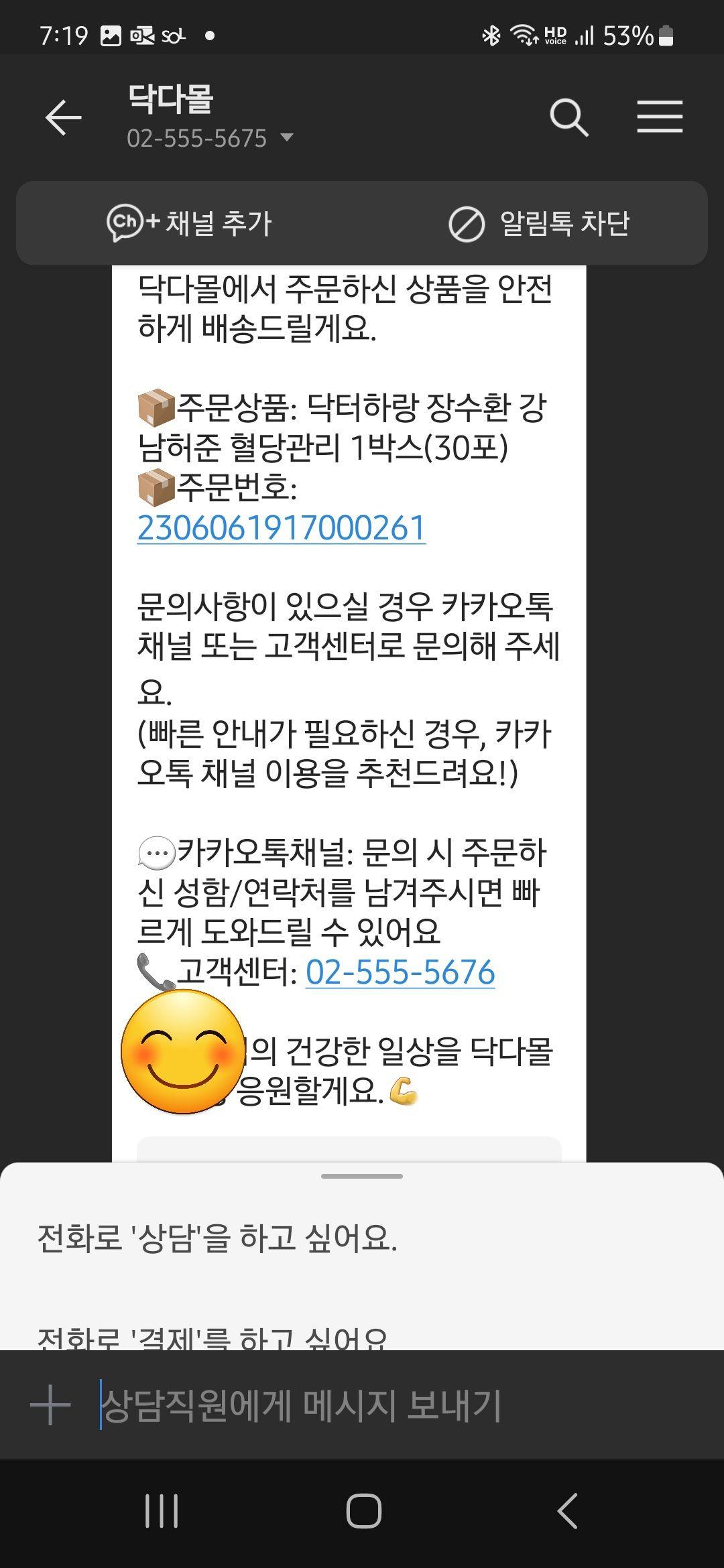Call customer center 02-555-5676 link

(x=400, y=972)
